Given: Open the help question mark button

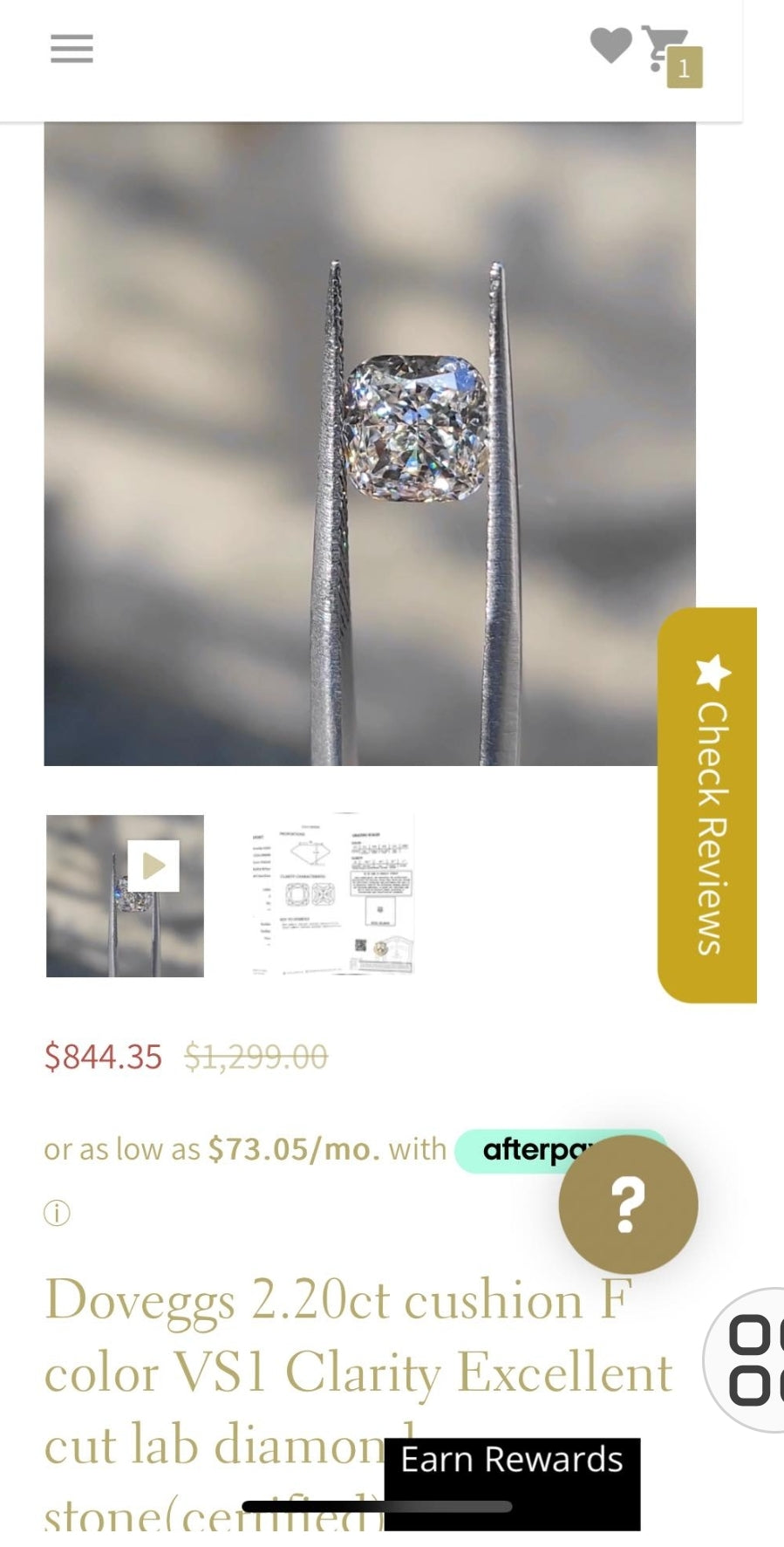Looking at the screenshot, I should 628,1204.
